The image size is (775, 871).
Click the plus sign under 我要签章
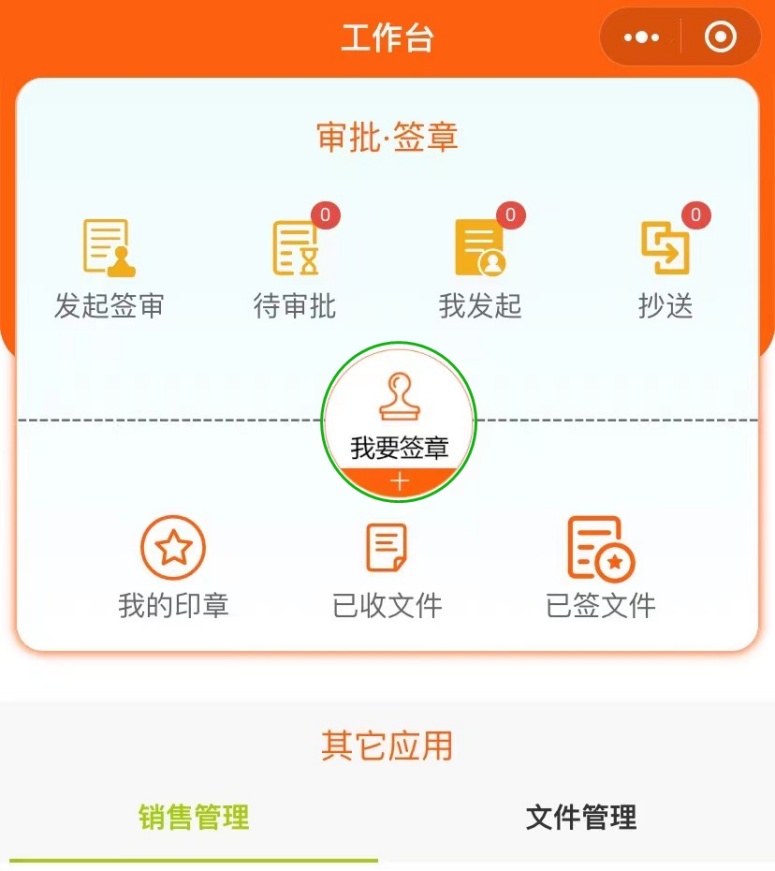coord(399,481)
